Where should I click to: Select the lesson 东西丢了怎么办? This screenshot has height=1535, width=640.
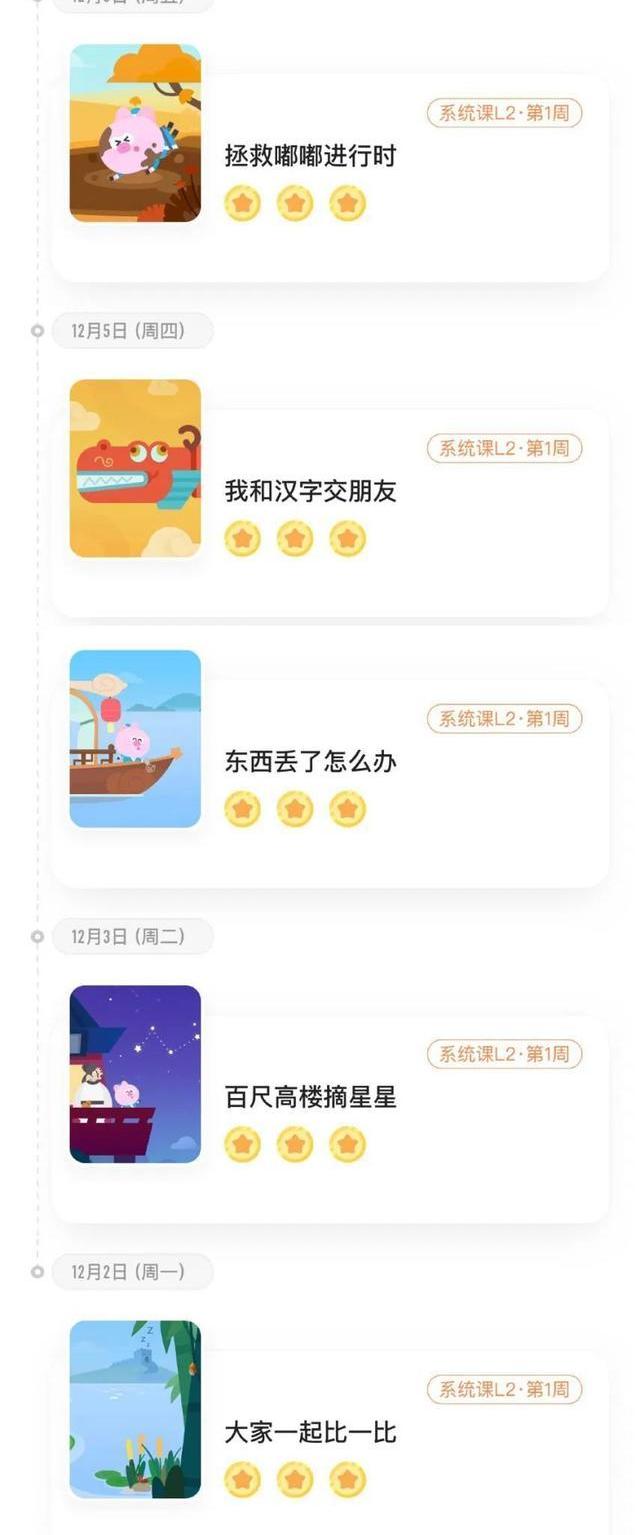coord(310,762)
